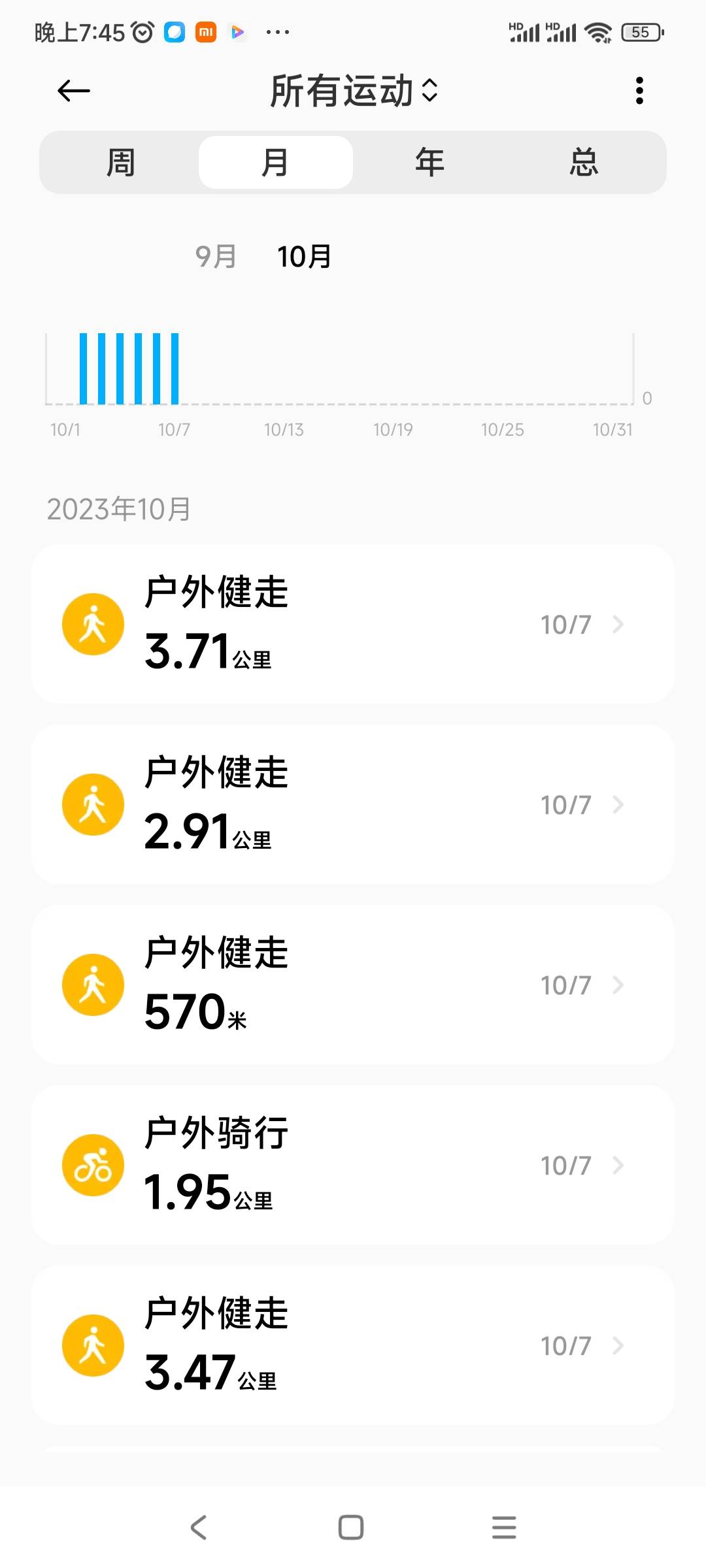Tap the back arrow to return

(x=72, y=91)
